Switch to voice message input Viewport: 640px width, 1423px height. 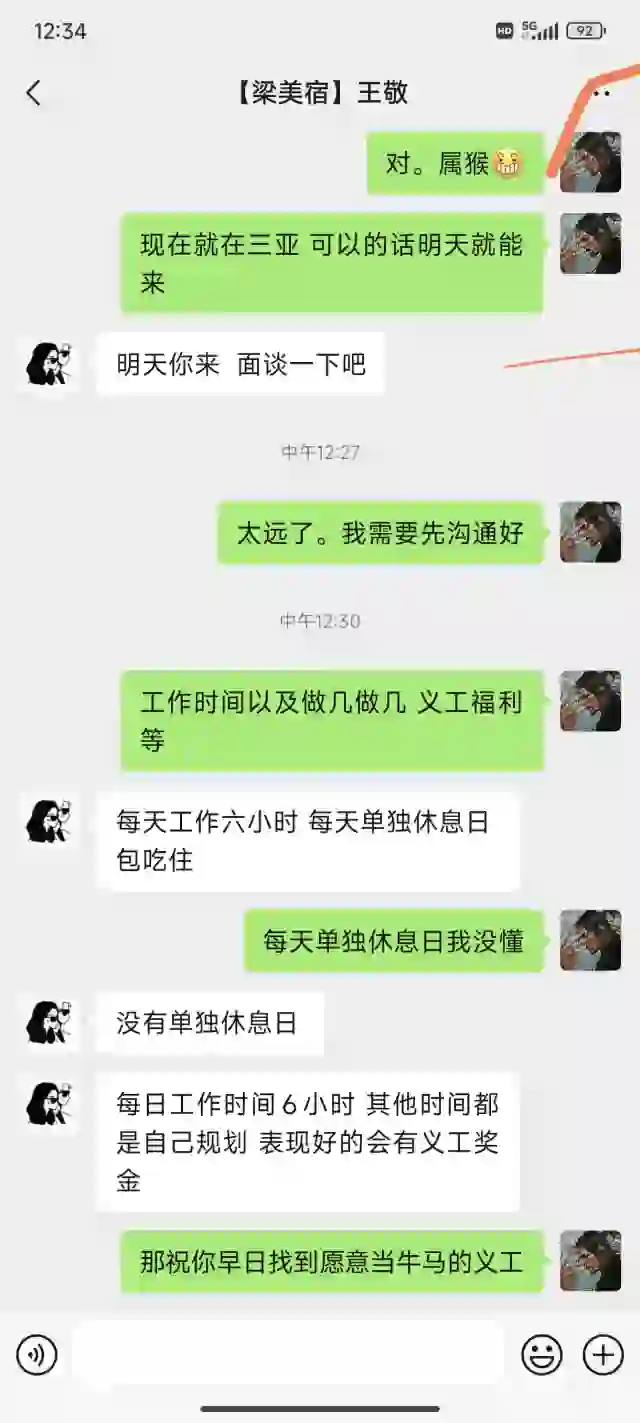click(37, 1356)
